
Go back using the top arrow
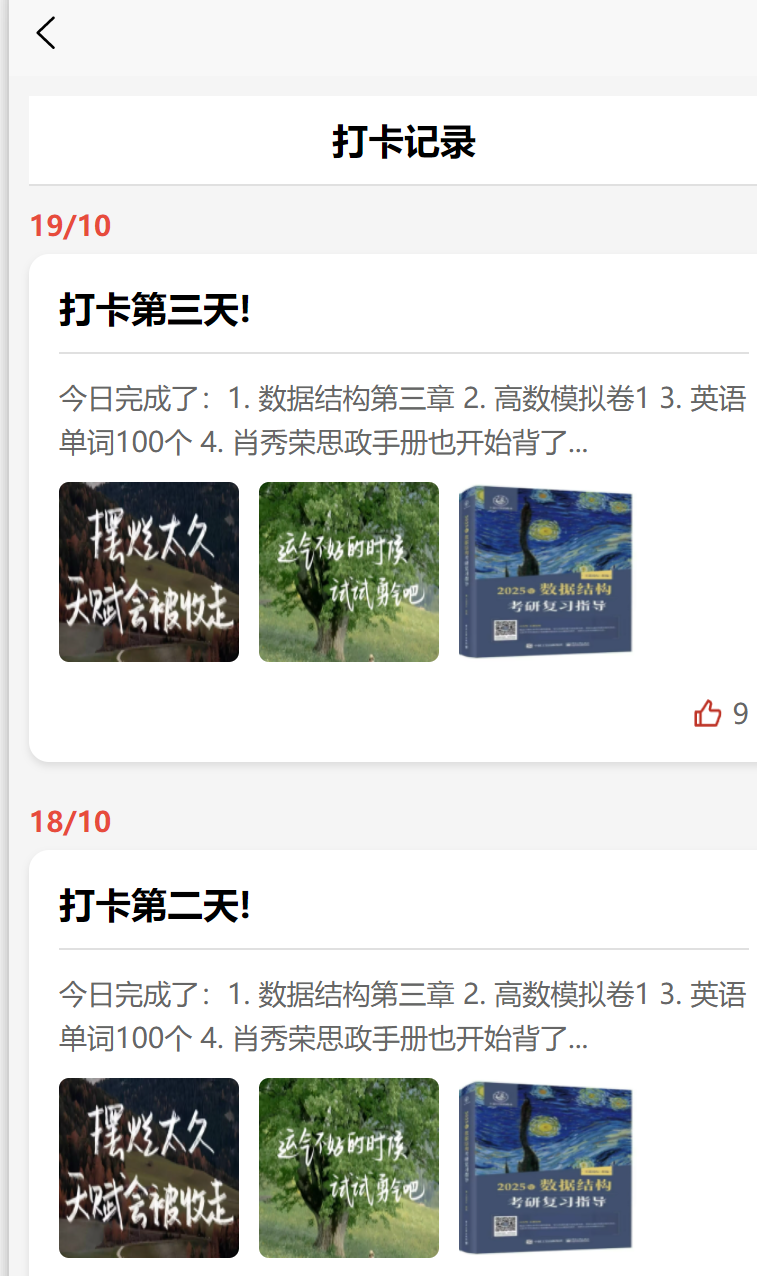45,33
